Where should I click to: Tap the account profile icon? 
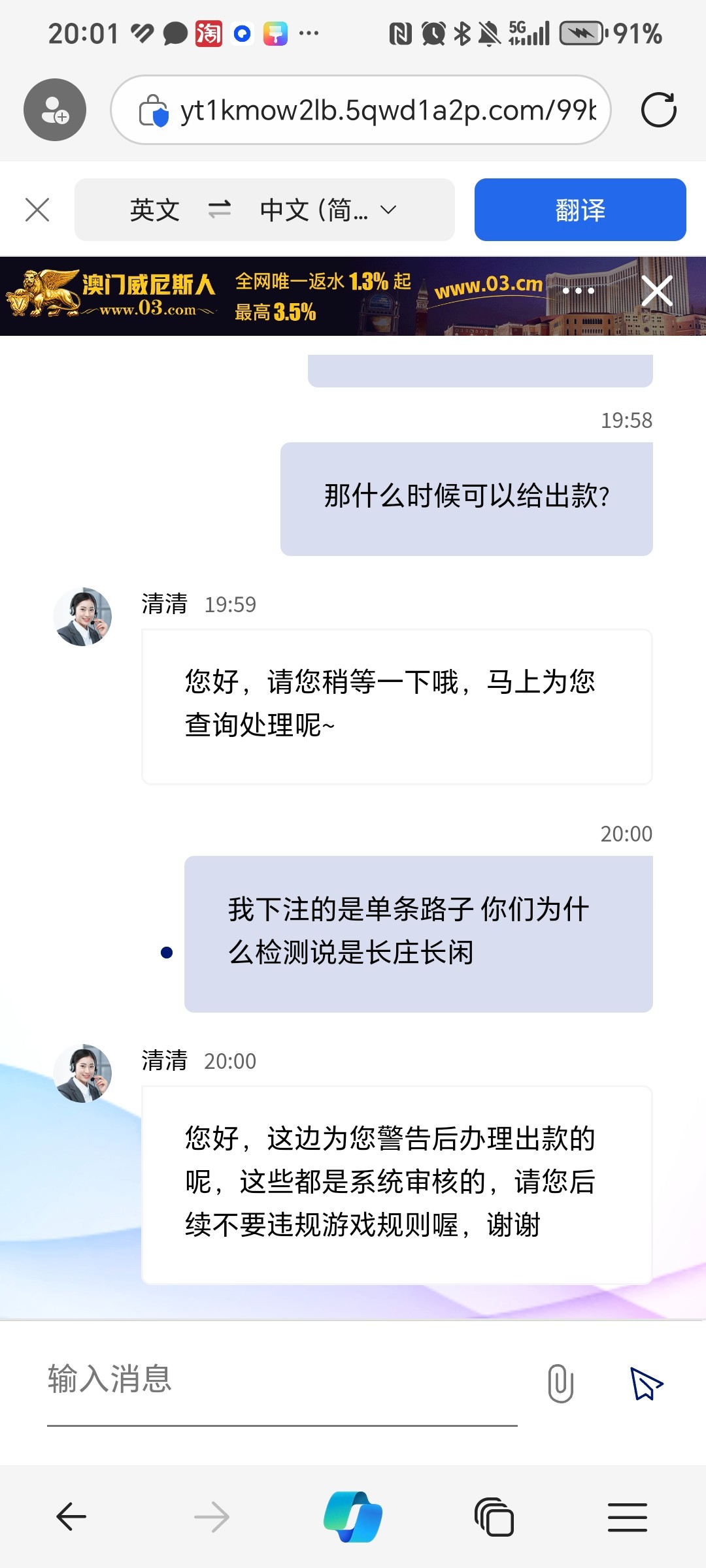[x=55, y=108]
